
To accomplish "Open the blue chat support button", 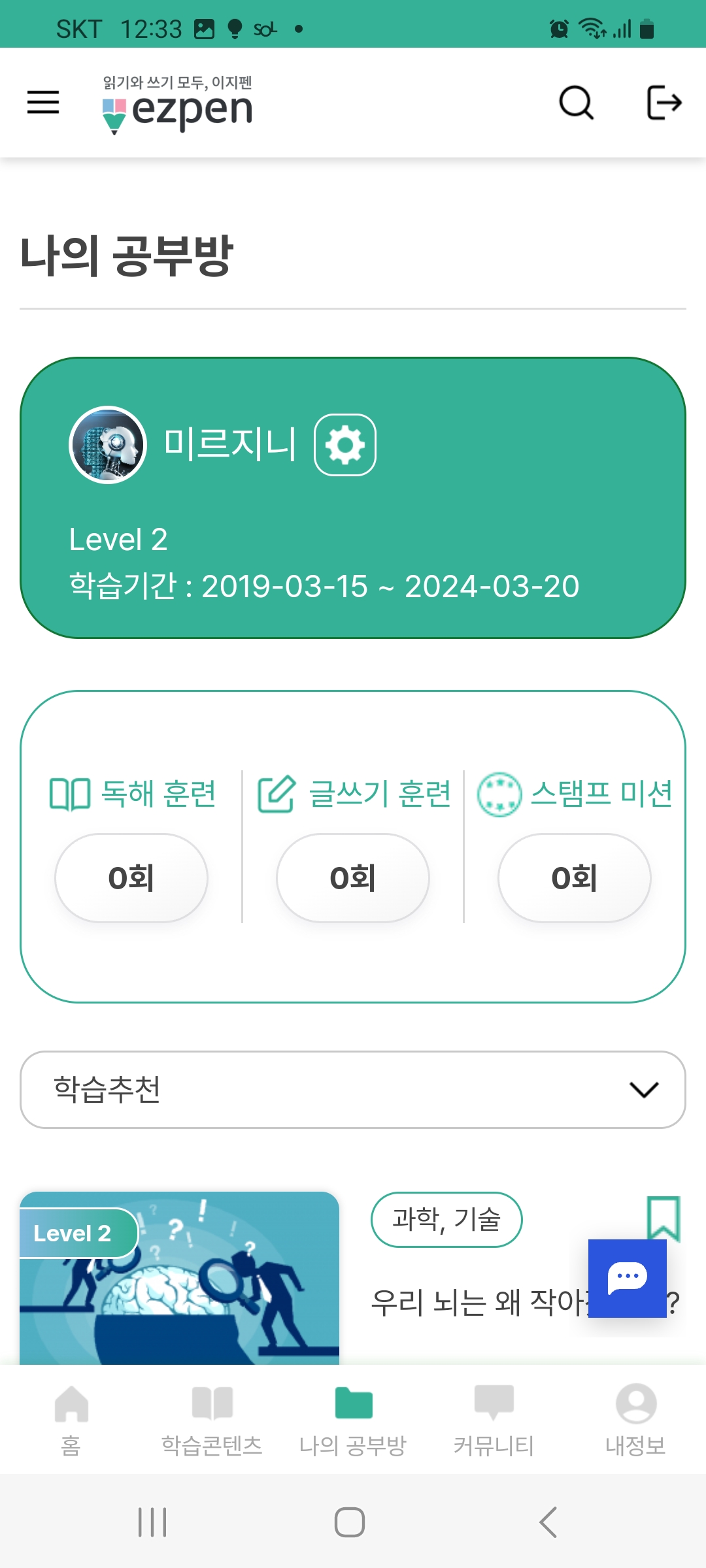I will pos(628,1278).
